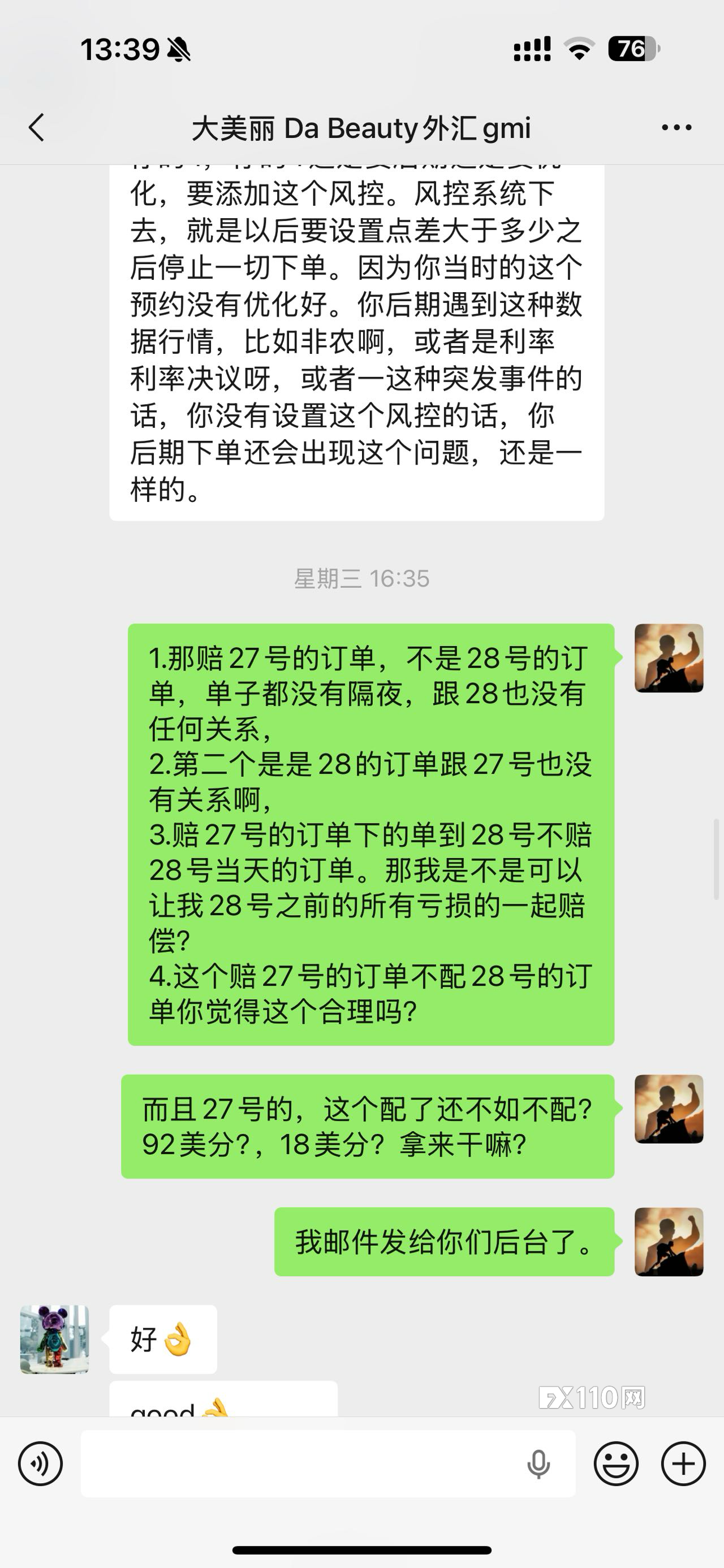This screenshot has height=1568, width=724.
Task: Open the contact's bear avatar profile
Action: pyautogui.click(x=55, y=1339)
